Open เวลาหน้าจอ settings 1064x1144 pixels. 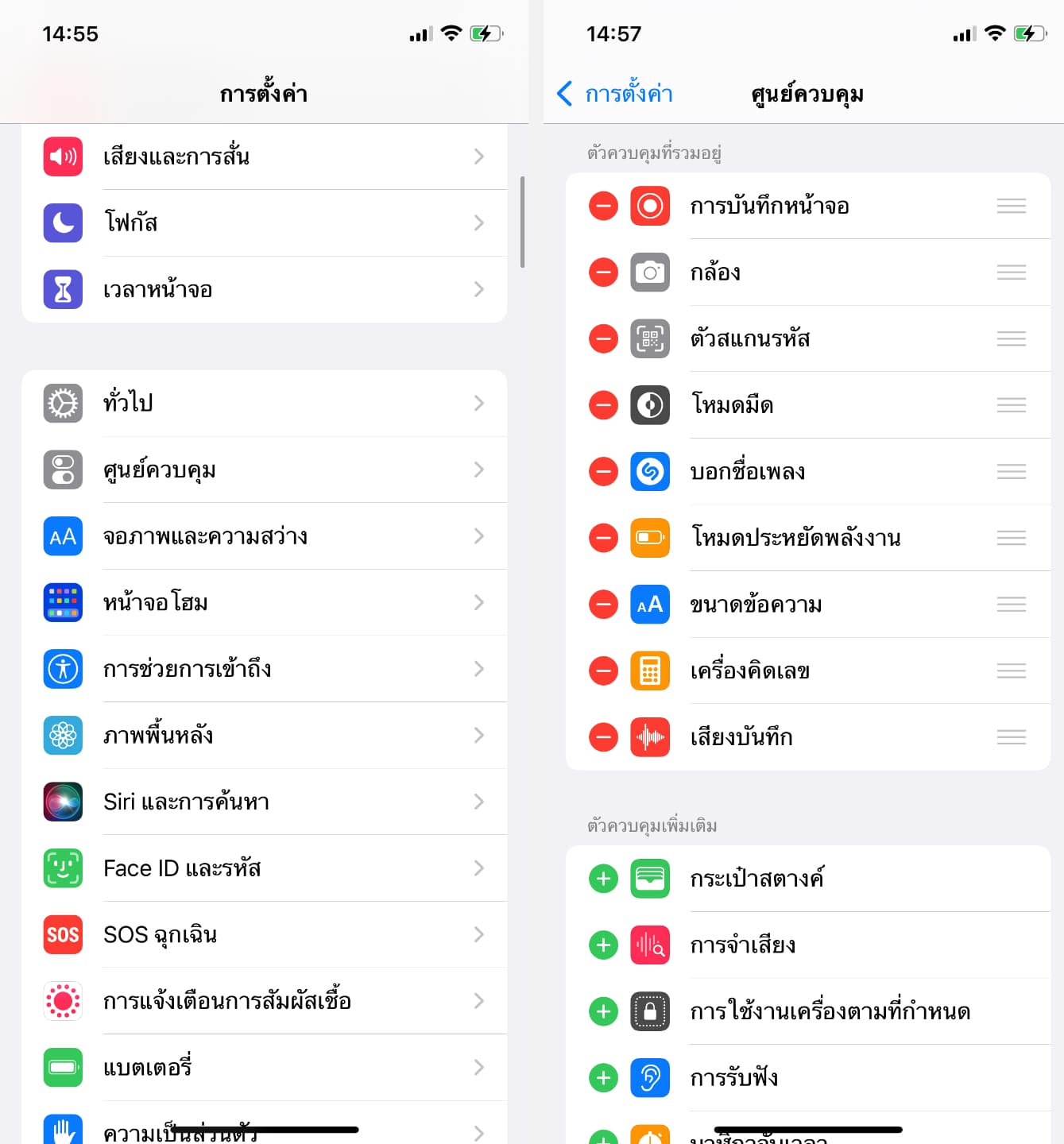pos(264,289)
